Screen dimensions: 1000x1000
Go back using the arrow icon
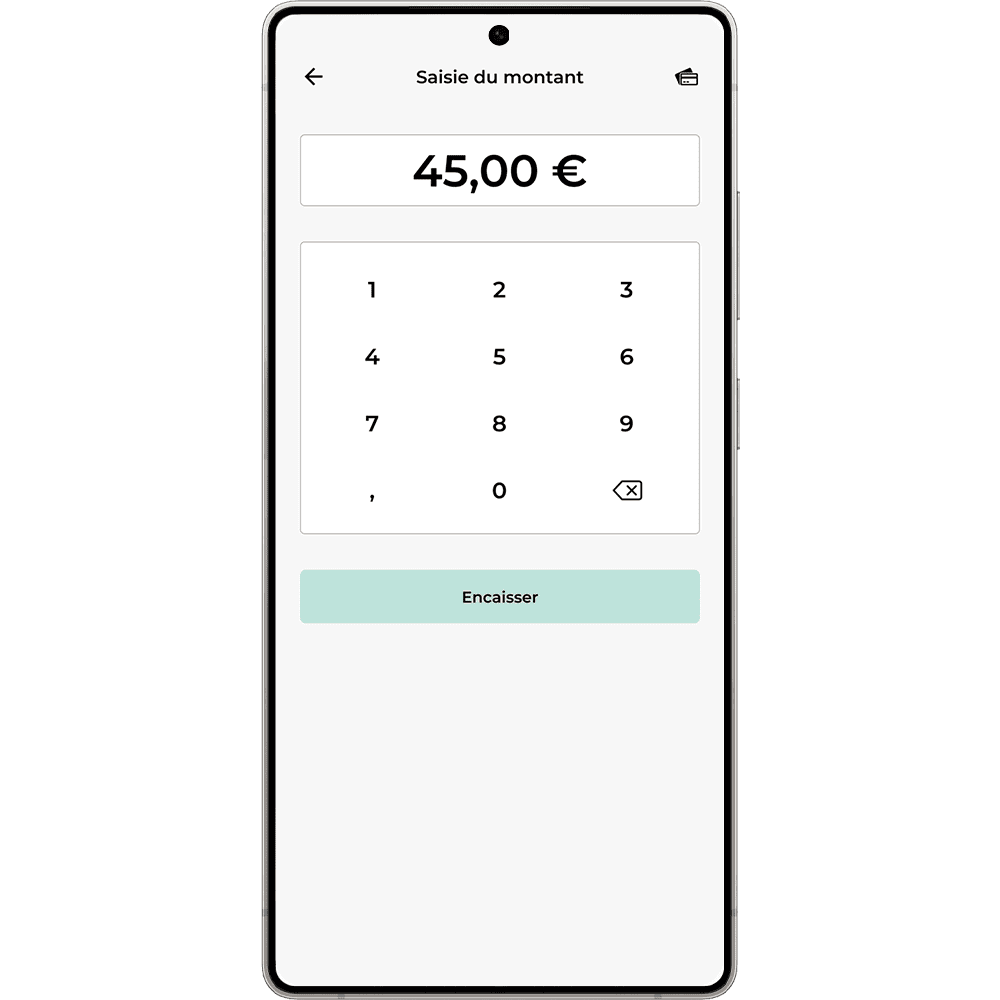(x=314, y=77)
